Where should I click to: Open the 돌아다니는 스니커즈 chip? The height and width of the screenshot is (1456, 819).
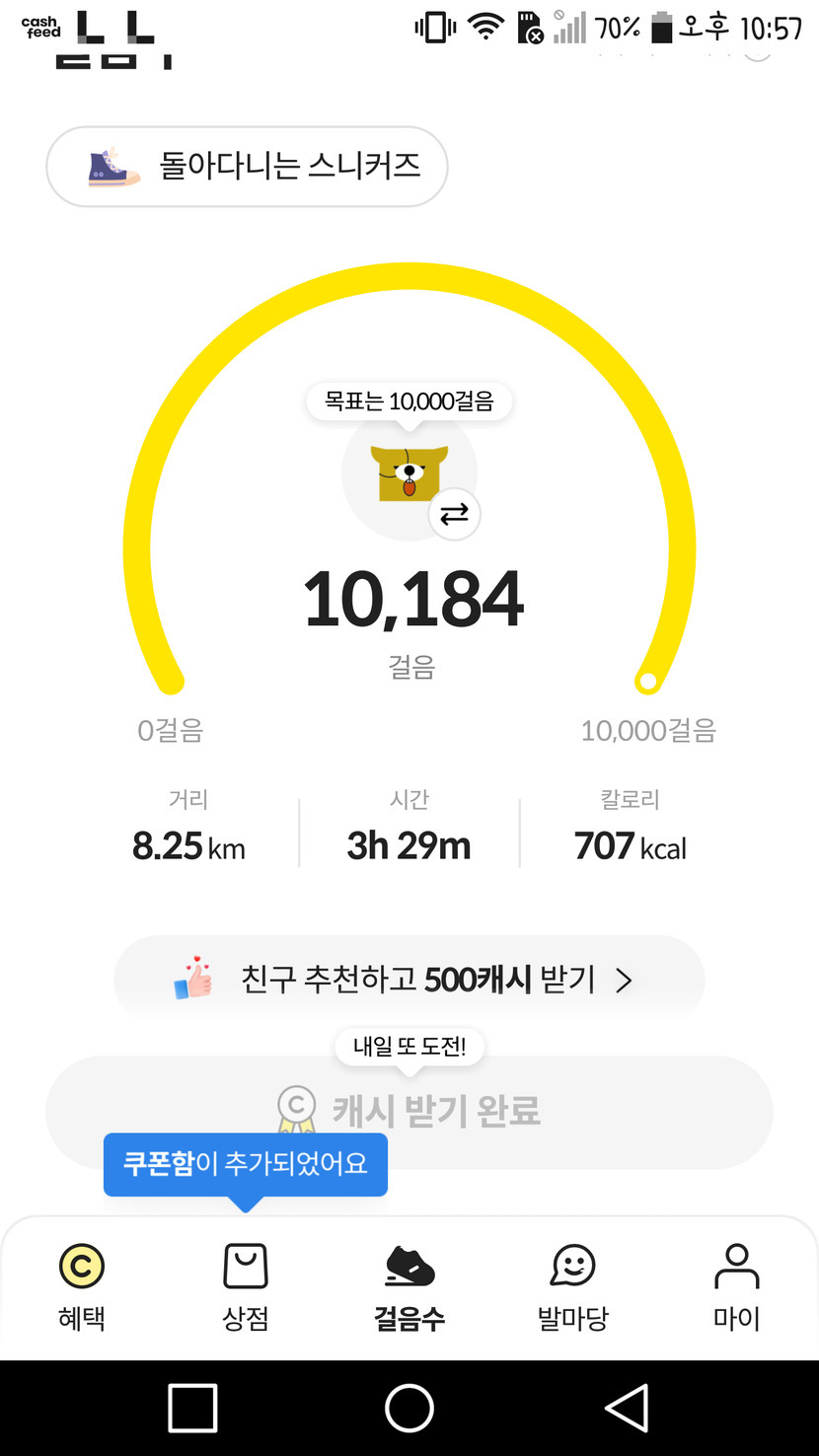(x=247, y=167)
